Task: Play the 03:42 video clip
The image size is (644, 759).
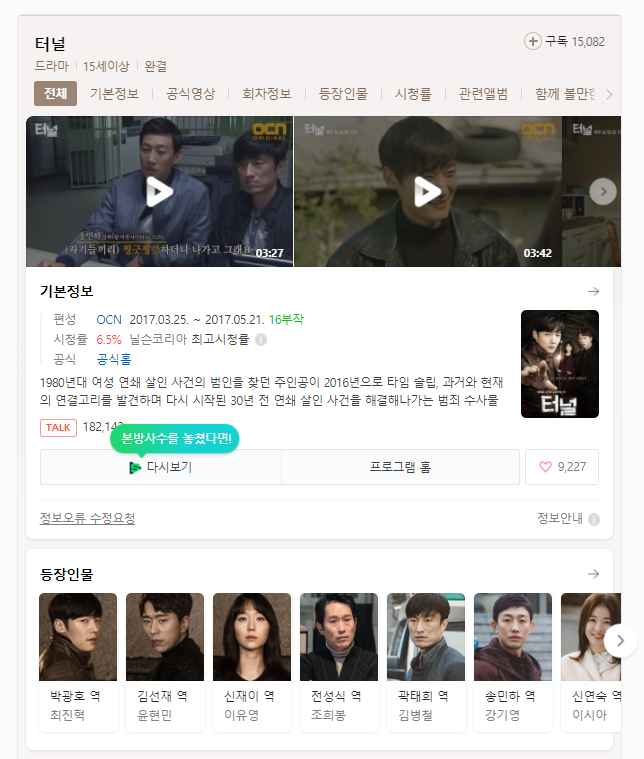Action: (x=427, y=191)
